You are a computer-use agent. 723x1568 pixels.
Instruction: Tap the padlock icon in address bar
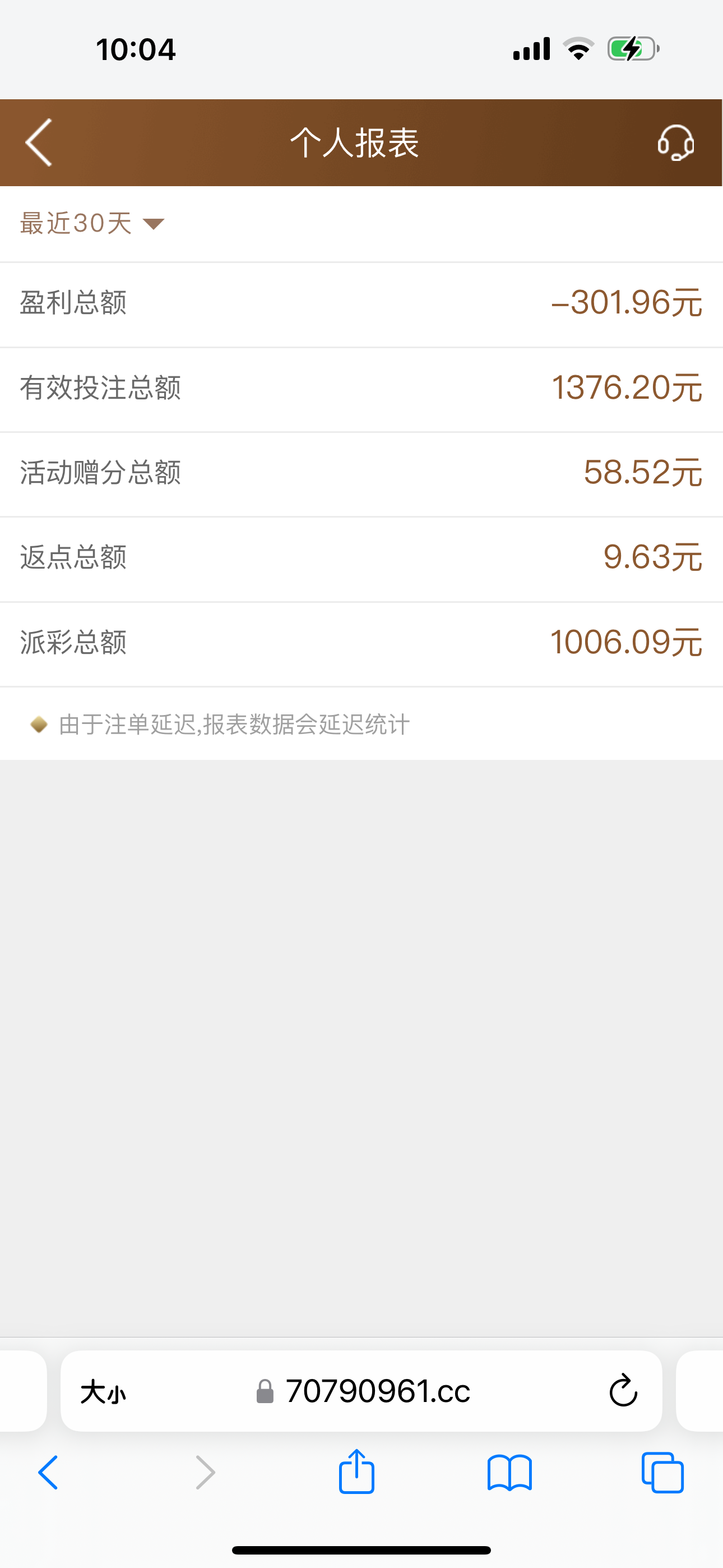(x=265, y=1390)
